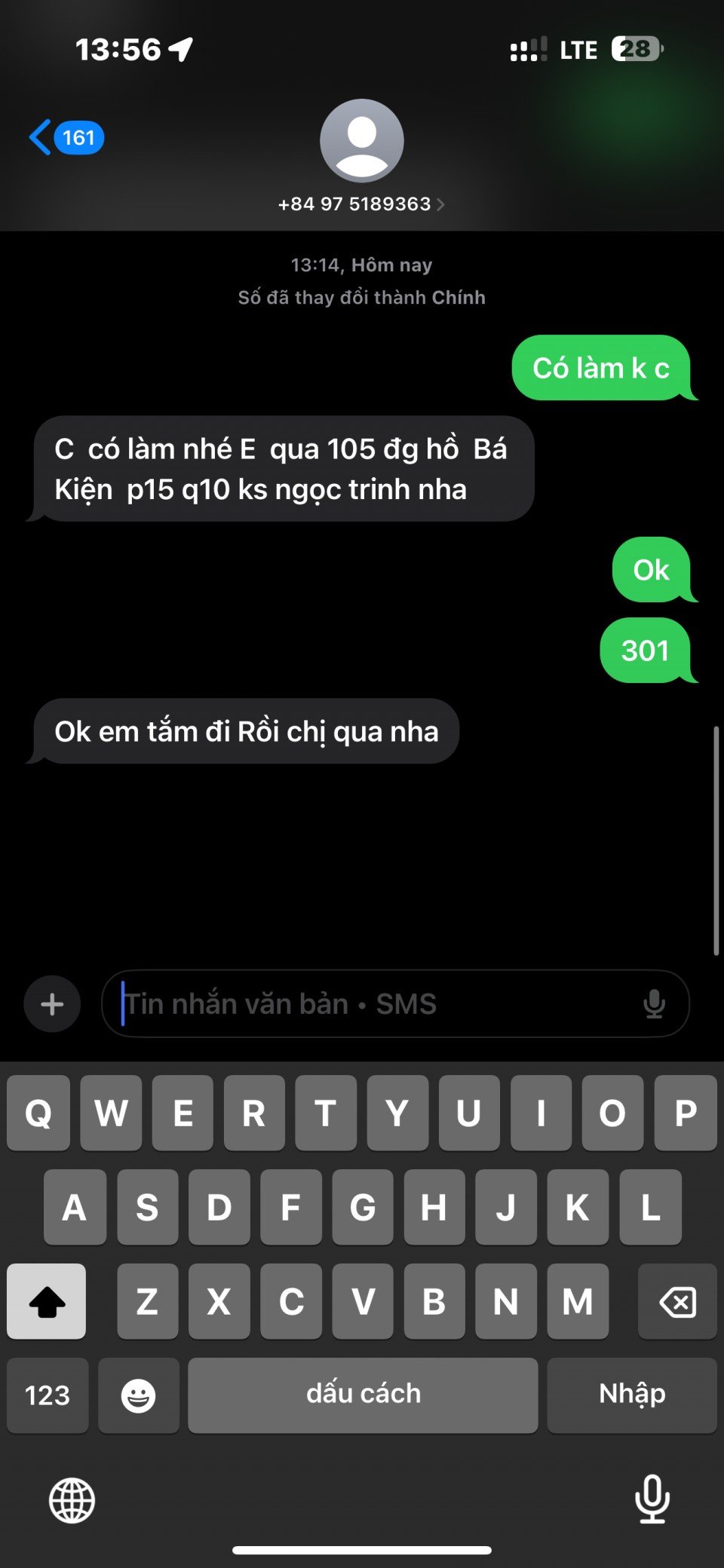Tap the "Nhập" return key
724x1568 pixels.
[631, 1395]
